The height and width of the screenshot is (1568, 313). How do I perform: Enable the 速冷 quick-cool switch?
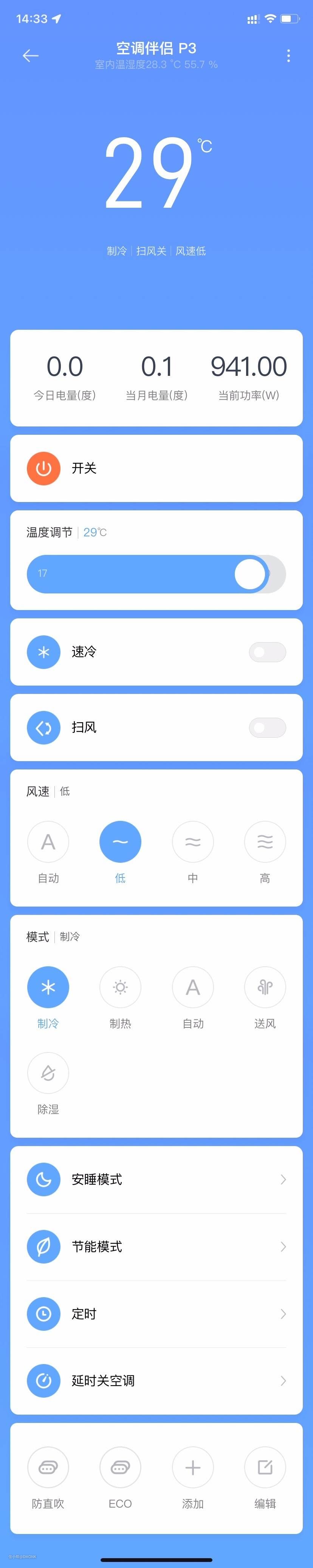tap(267, 652)
